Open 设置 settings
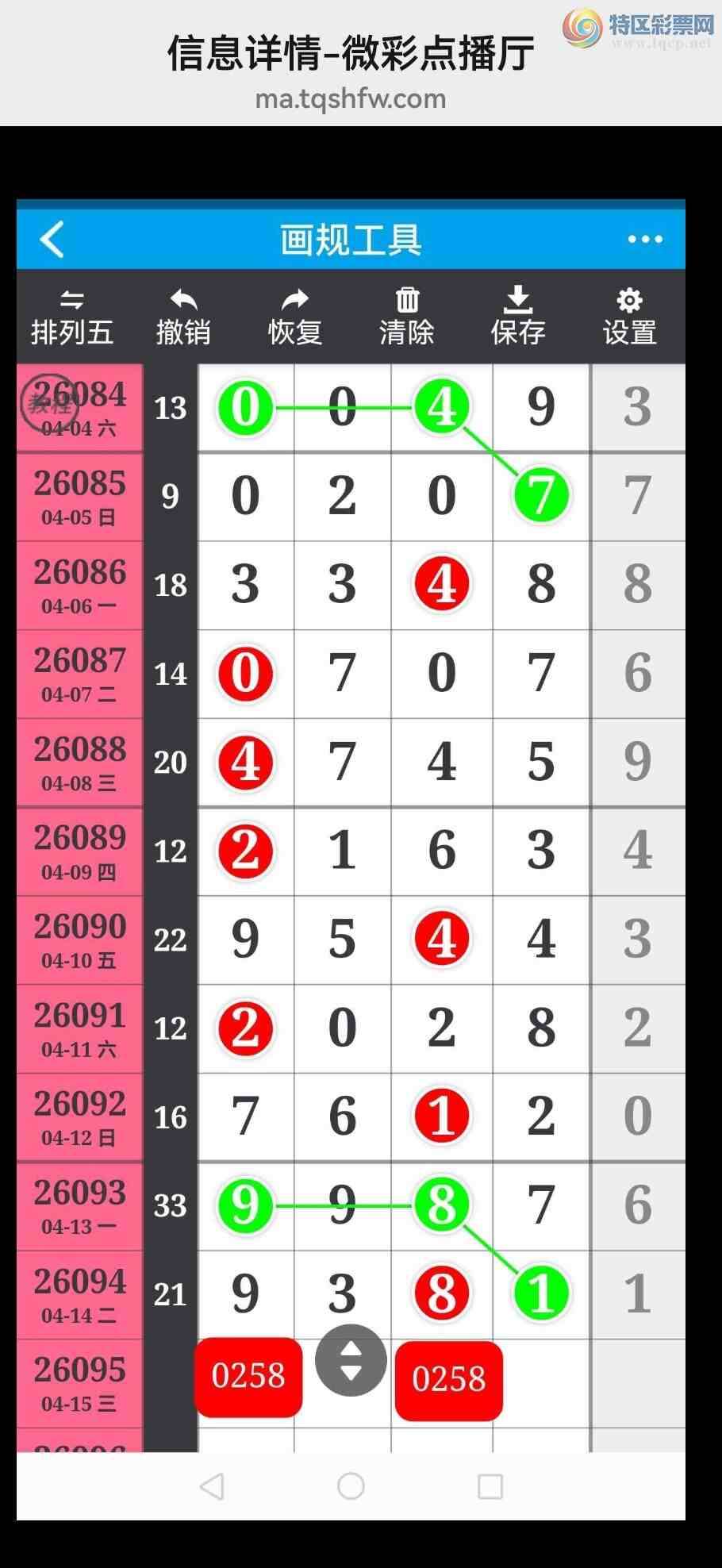 [629, 317]
